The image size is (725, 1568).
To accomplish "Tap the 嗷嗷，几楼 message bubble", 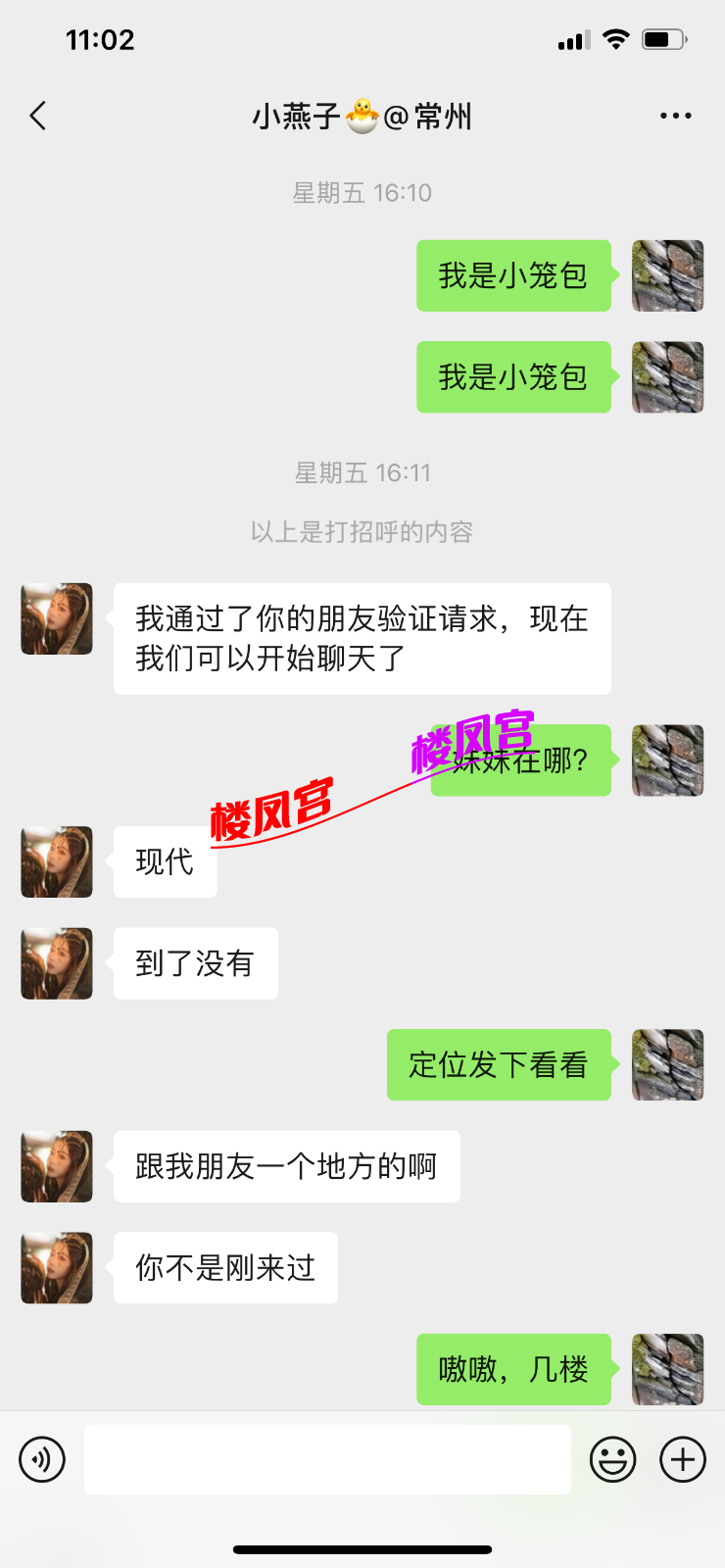I will point(513,1370).
